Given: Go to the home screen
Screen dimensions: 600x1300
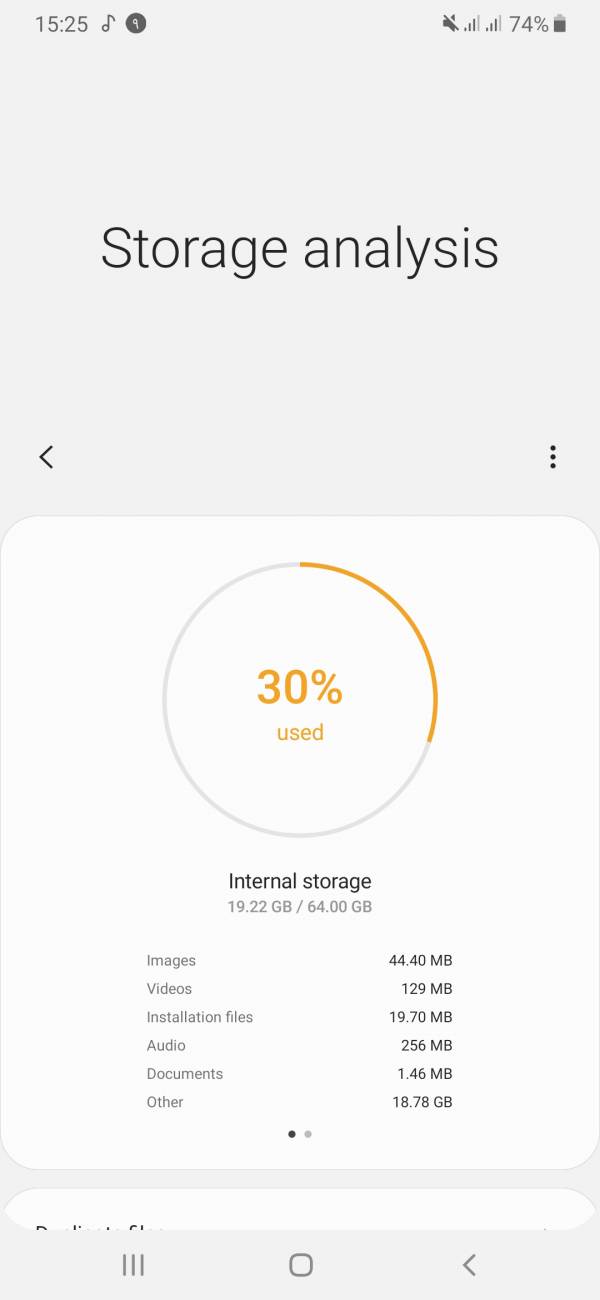Looking at the screenshot, I should point(301,1265).
